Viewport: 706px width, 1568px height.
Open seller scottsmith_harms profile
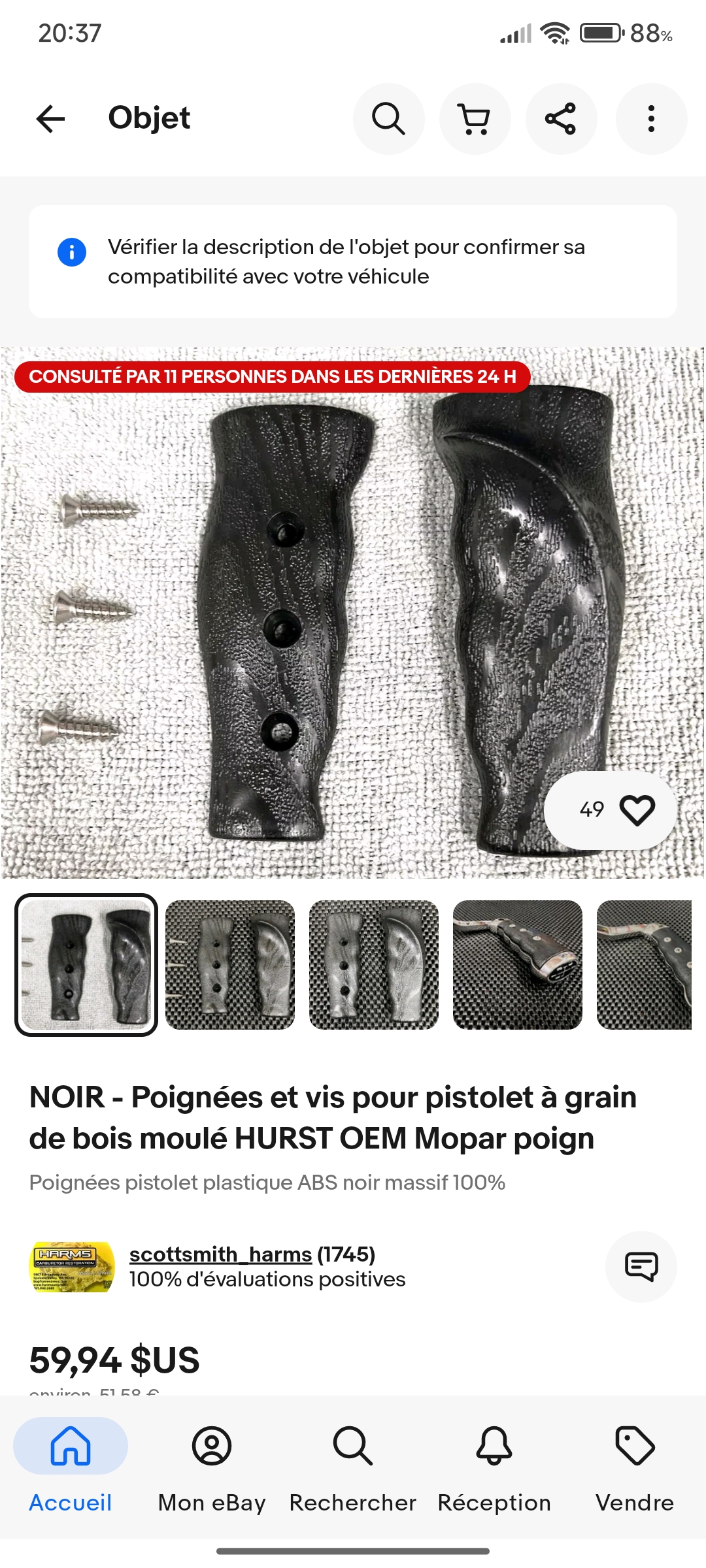coord(220,1254)
